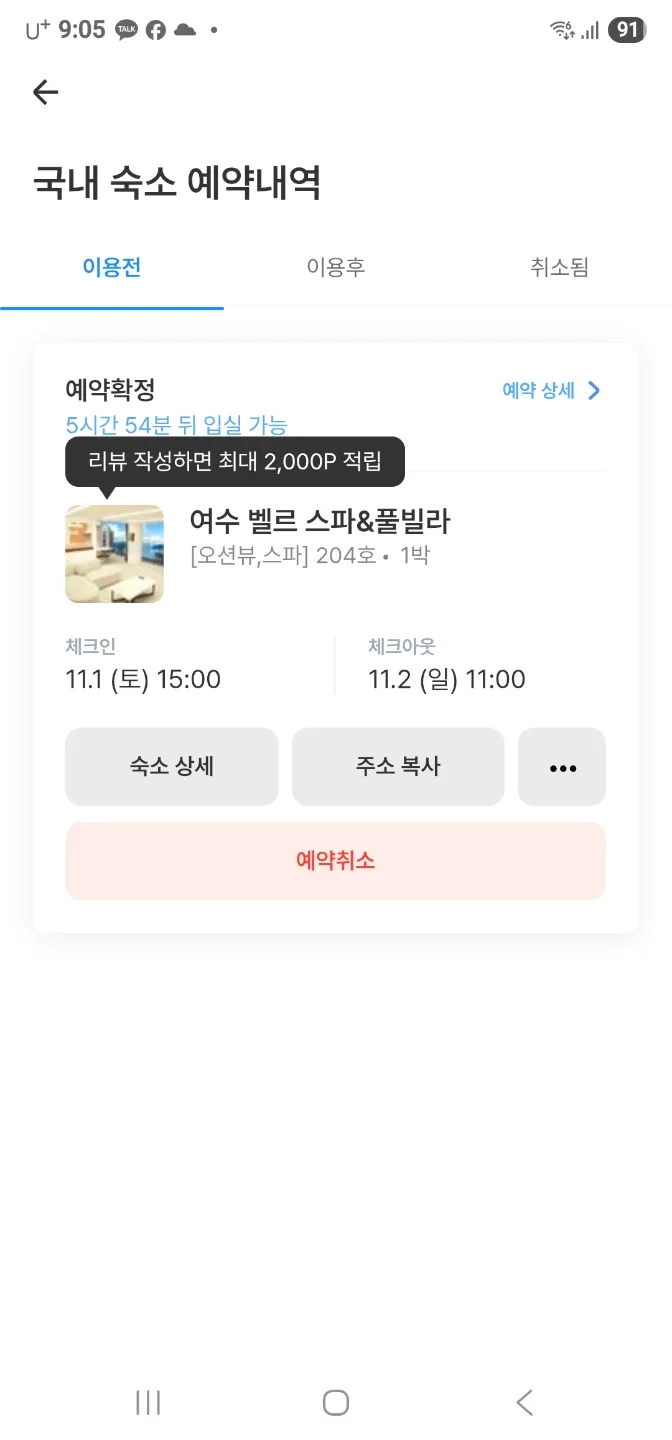Go back using the top arrow
Image resolution: width=672 pixels, height=1440 pixels.
tap(46, 93)
